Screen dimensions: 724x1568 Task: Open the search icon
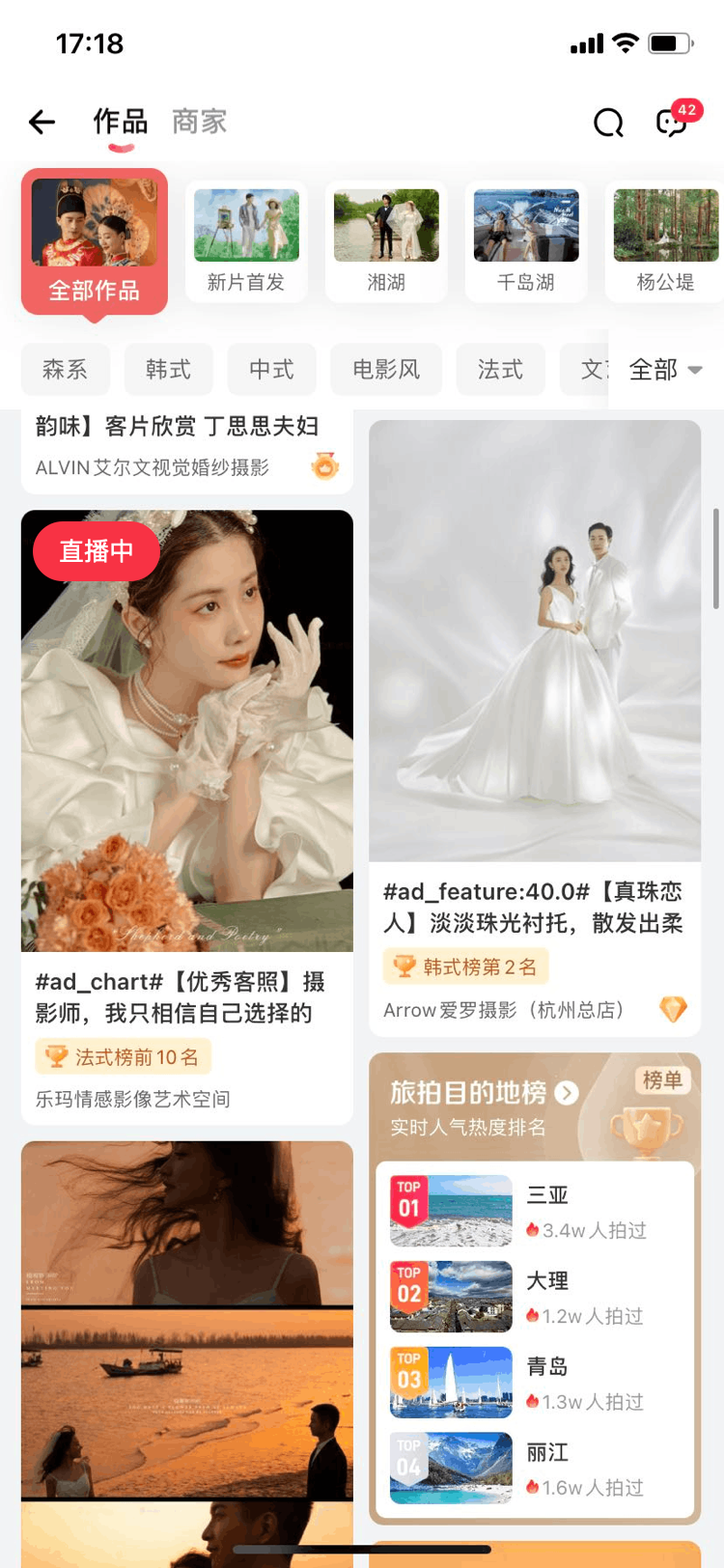click(608, 123)
